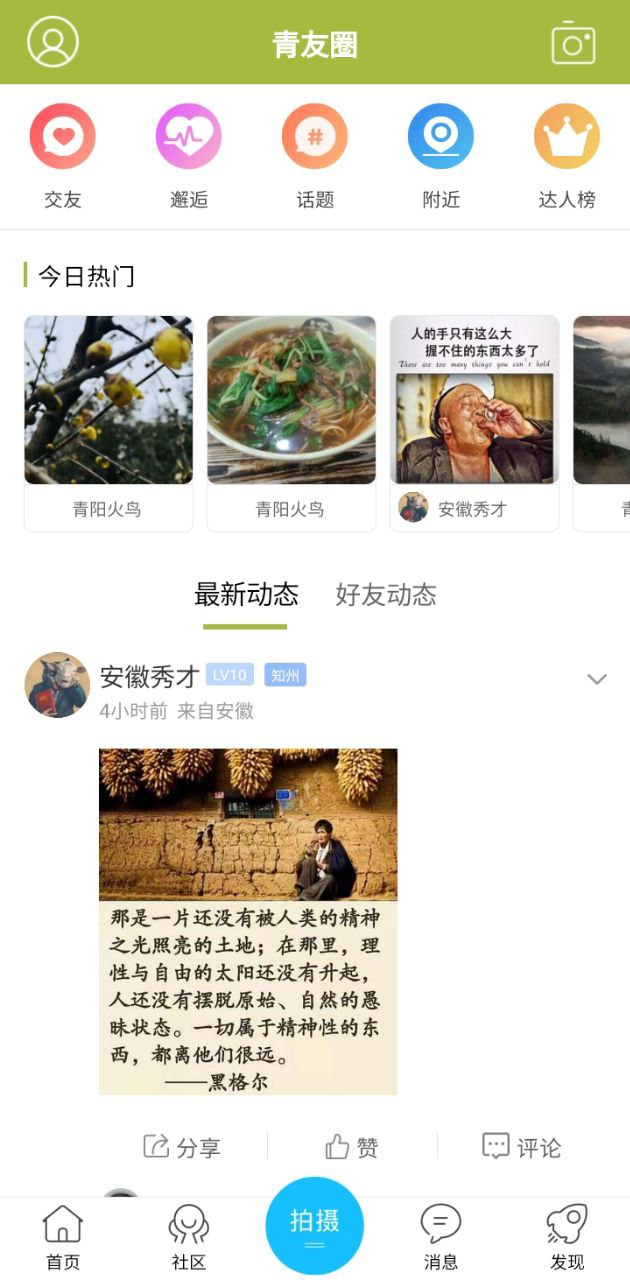
Task: Tap the blue 拍摄 capture button
Action: click(x=315, y=1226)
